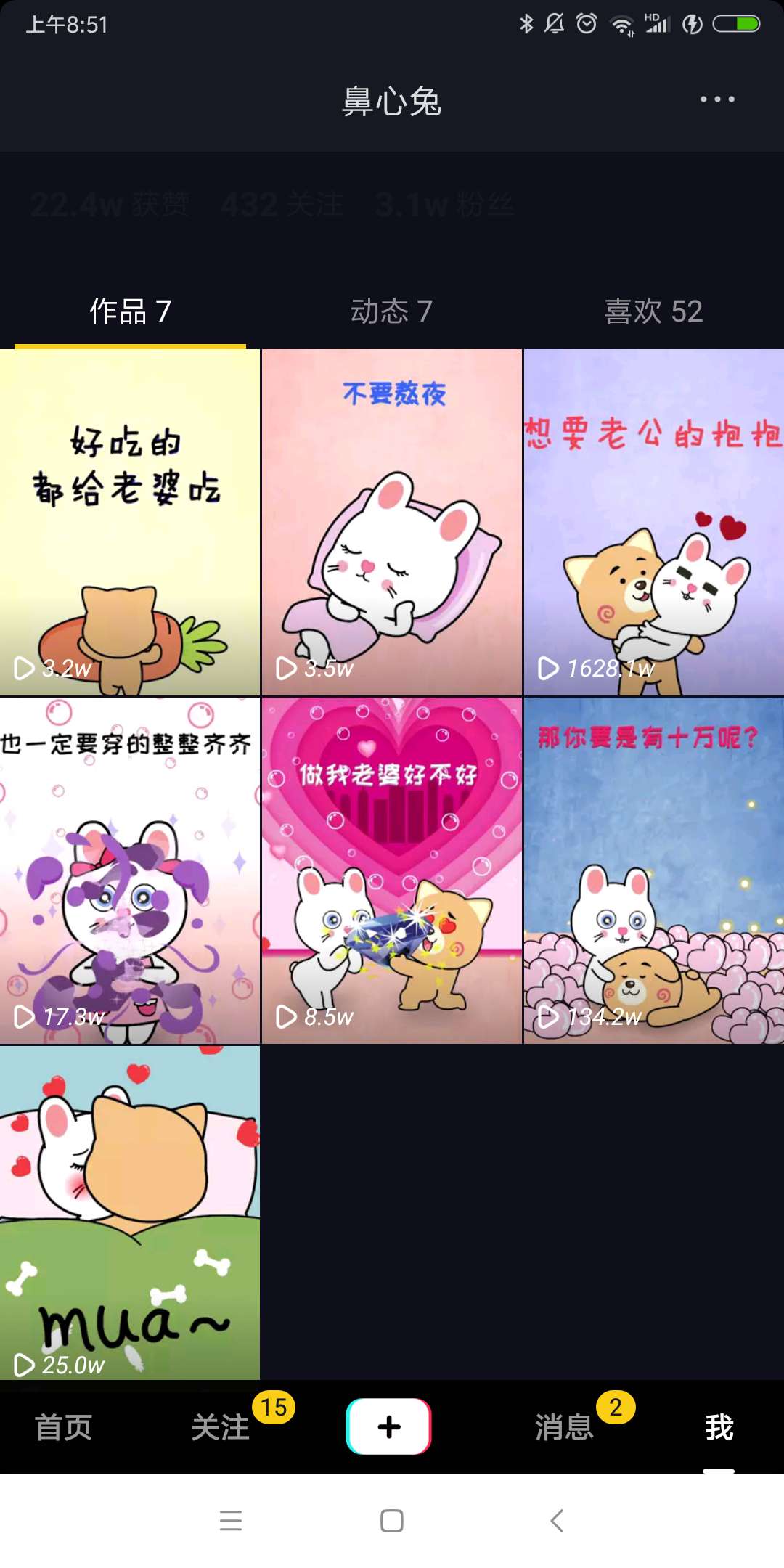Open the mua~ video with 25.0w plays
Viewport: 784px width, 1568px height.
(130, 1212)
